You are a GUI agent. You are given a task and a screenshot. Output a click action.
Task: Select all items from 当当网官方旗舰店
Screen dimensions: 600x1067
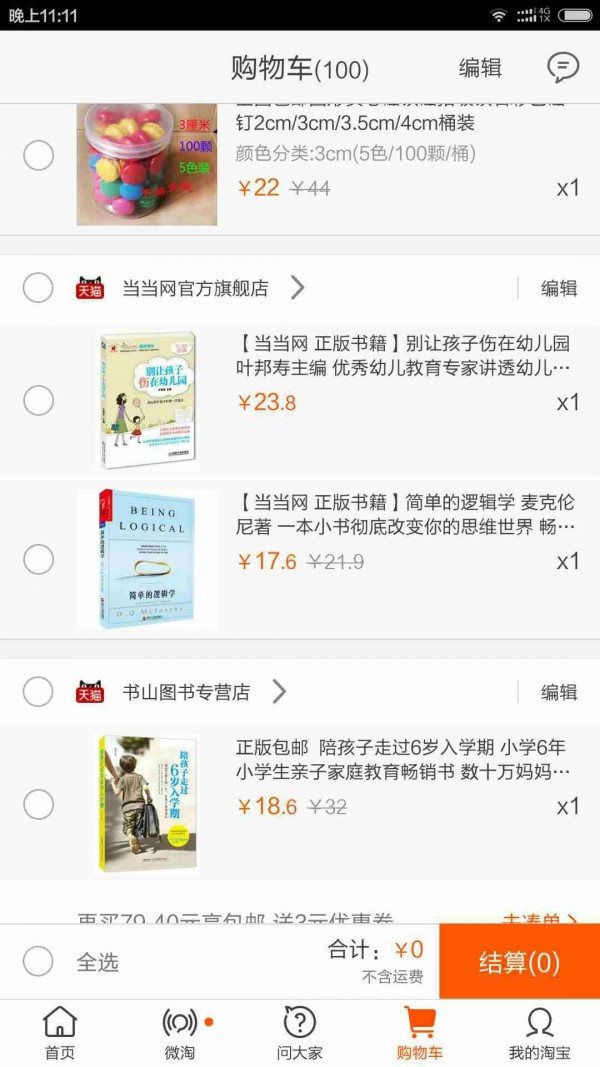[x=38, y=288]
